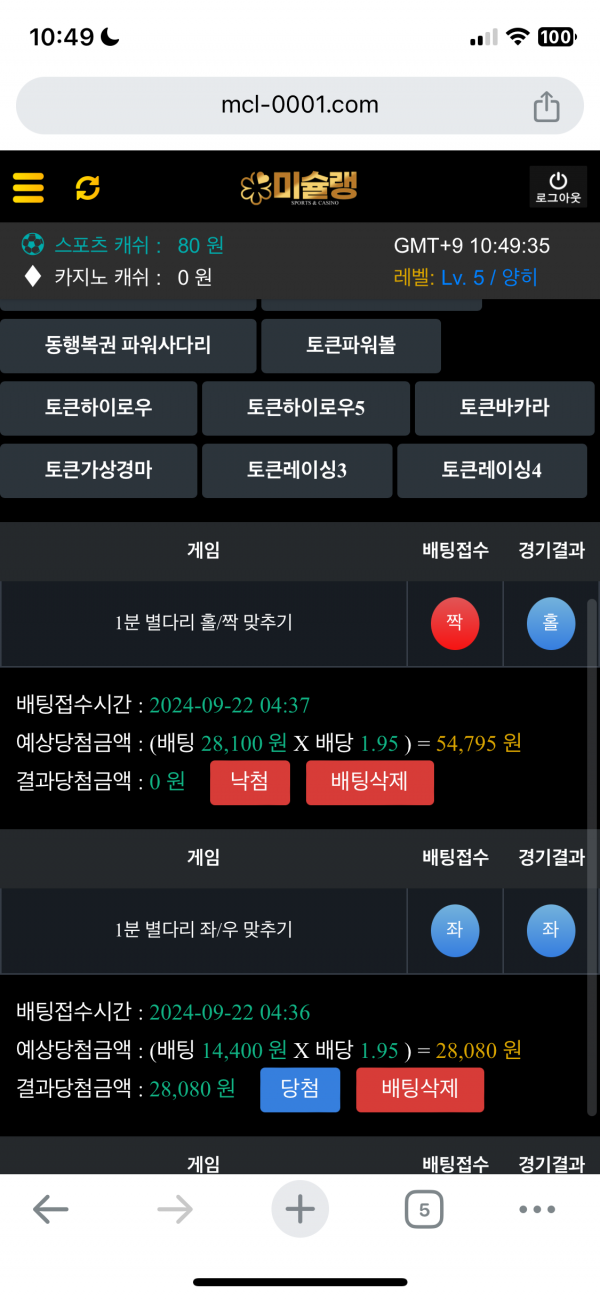Delete the 14,400 원 bet with 배팅삭제

419,1089
